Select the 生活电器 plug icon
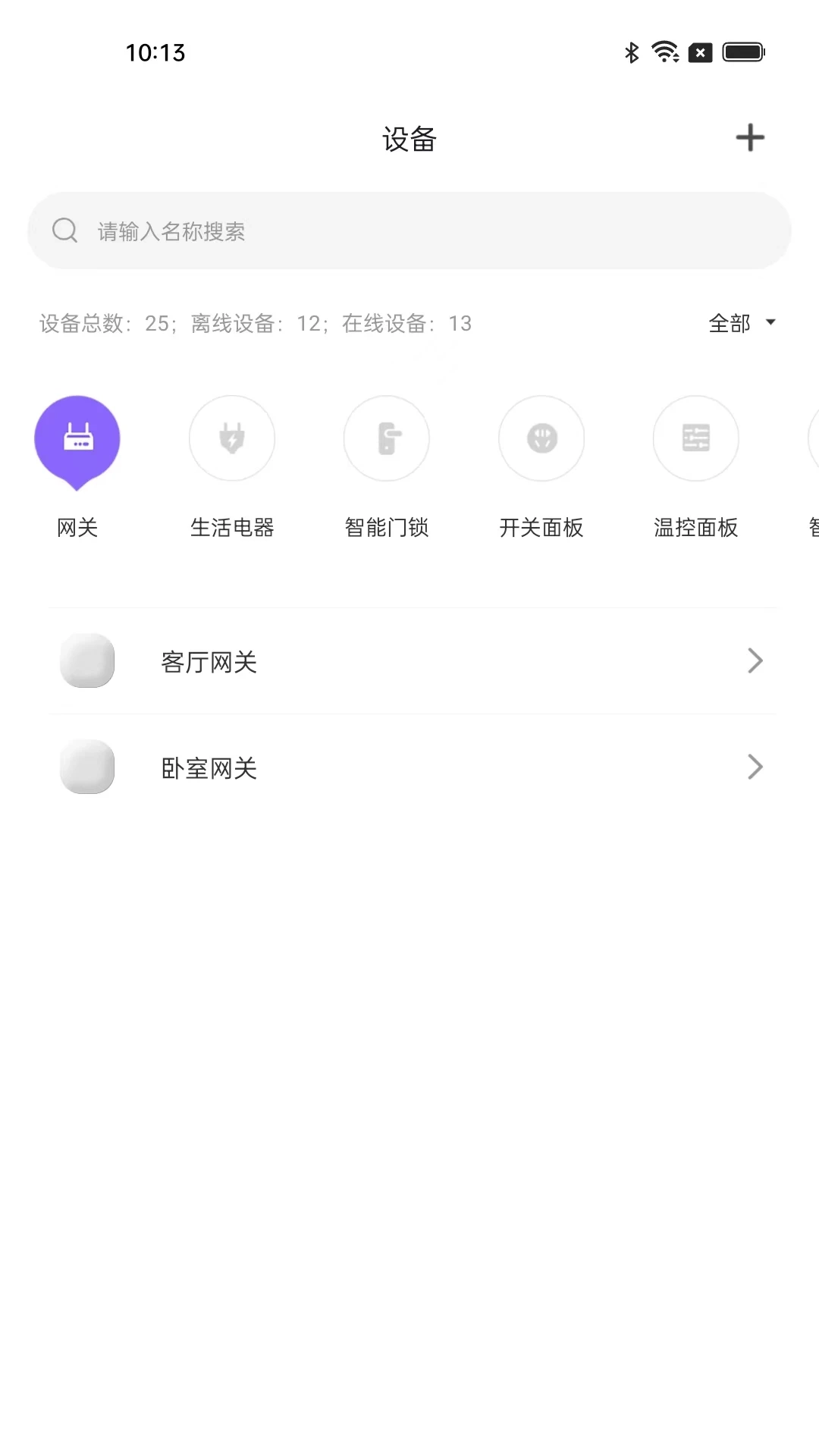 [232, 439]
